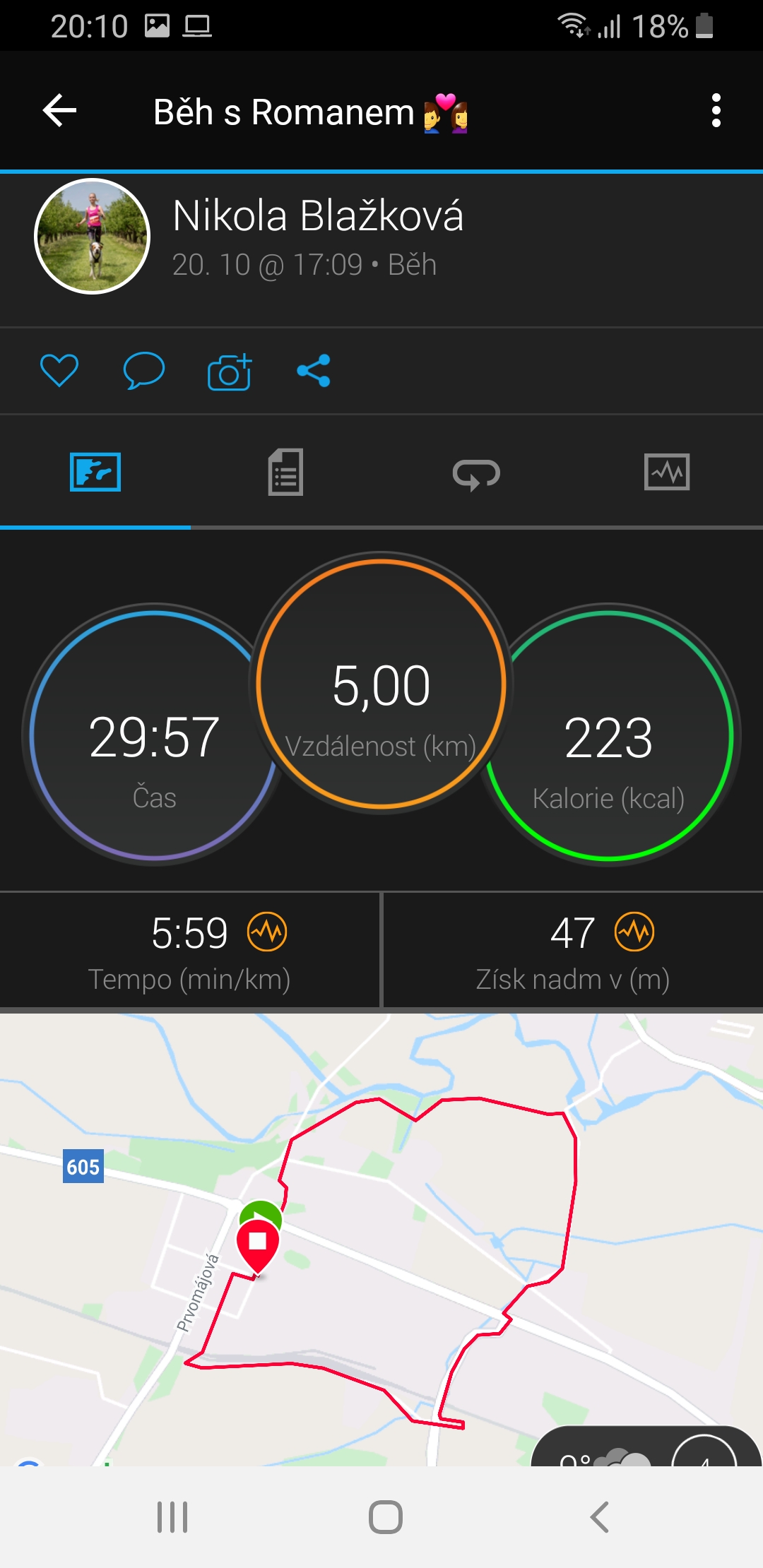Open the three-dot overflow menu
Image resolution: width=763 pixels, height=1568 pixels.
tap(716, 111)
